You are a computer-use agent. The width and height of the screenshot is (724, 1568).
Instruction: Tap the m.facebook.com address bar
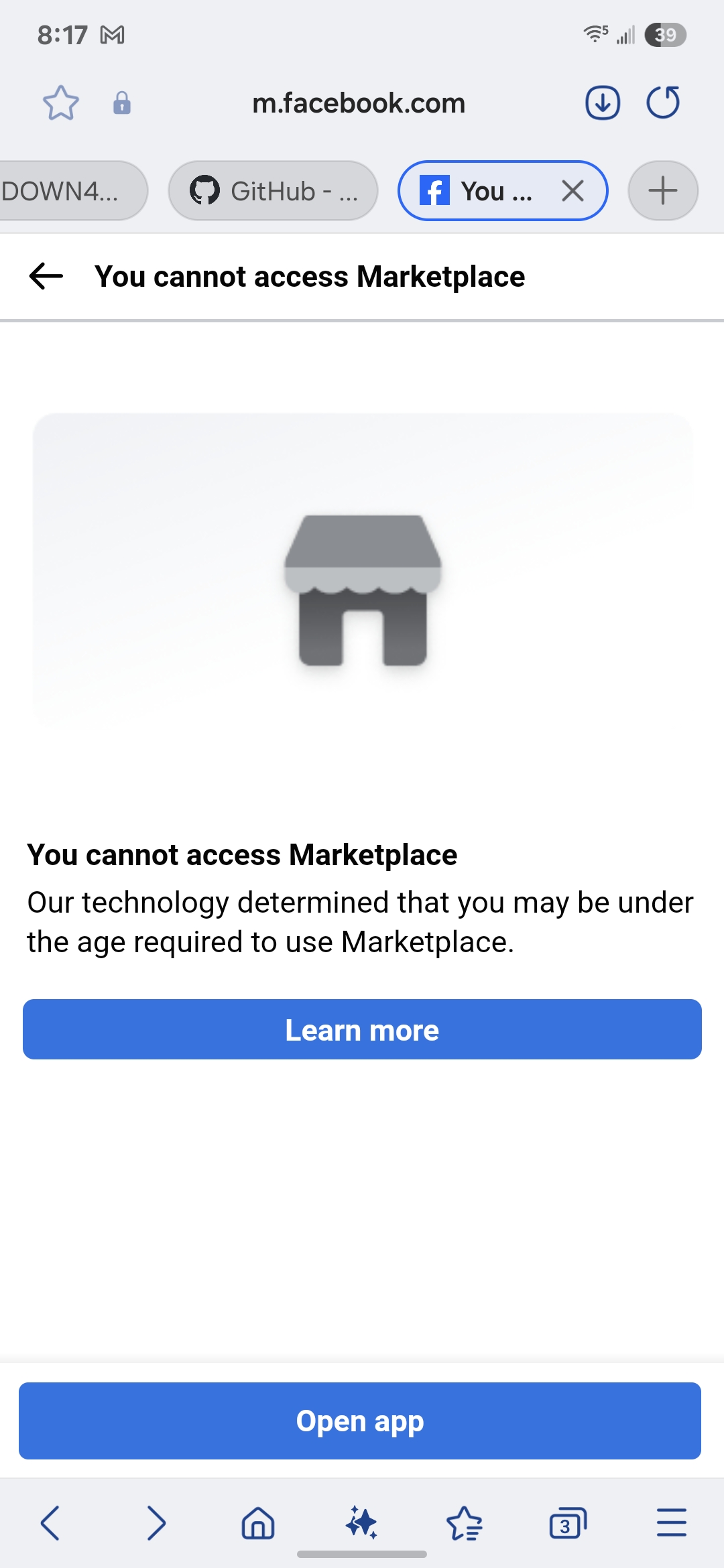click(x=359, y=103)
